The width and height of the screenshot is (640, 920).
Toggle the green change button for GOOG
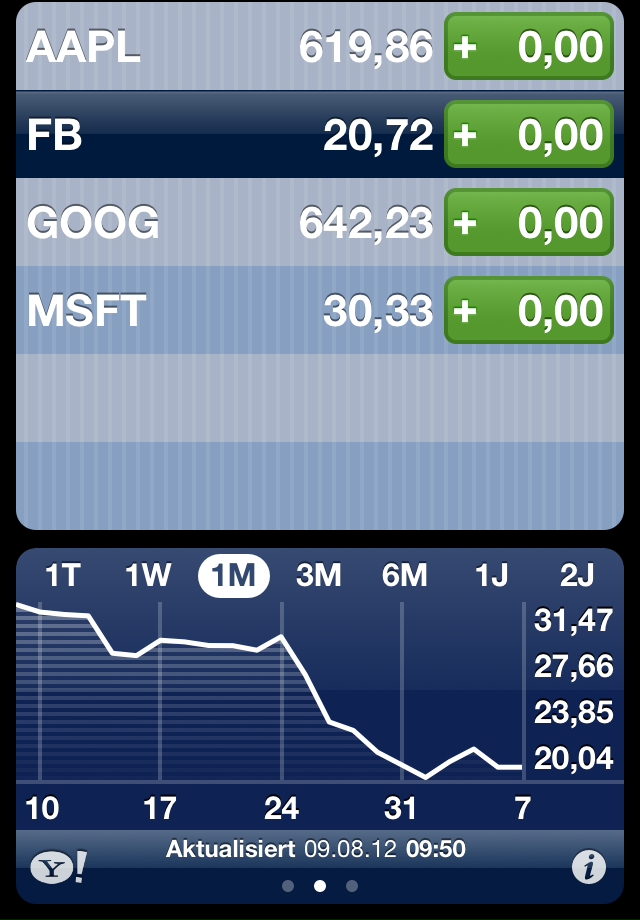(528, 223)
